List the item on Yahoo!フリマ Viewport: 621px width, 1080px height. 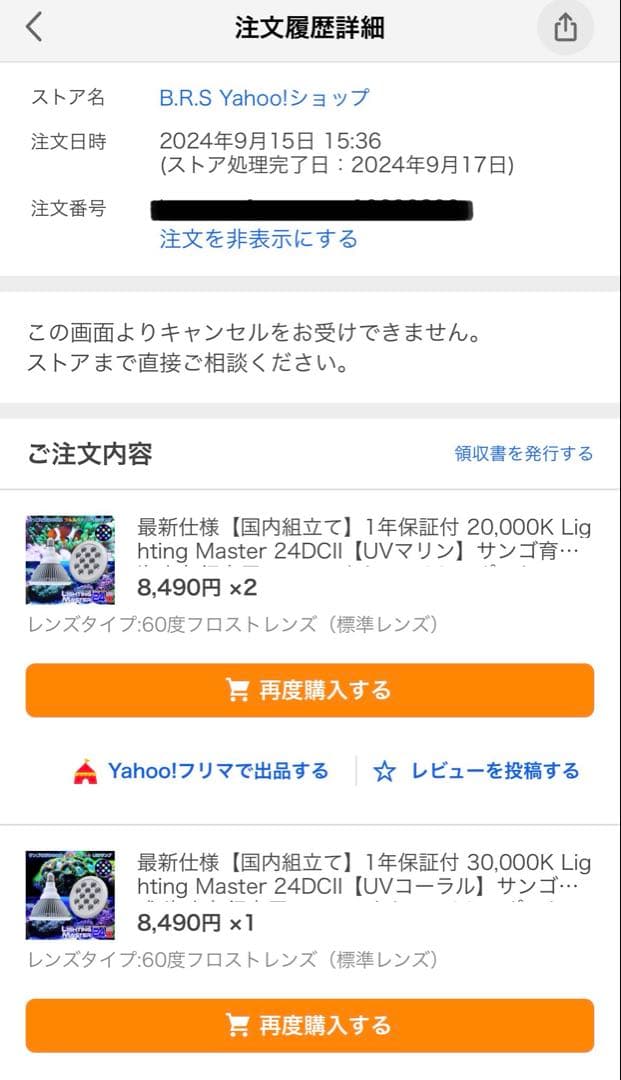(x=201, y=771)
